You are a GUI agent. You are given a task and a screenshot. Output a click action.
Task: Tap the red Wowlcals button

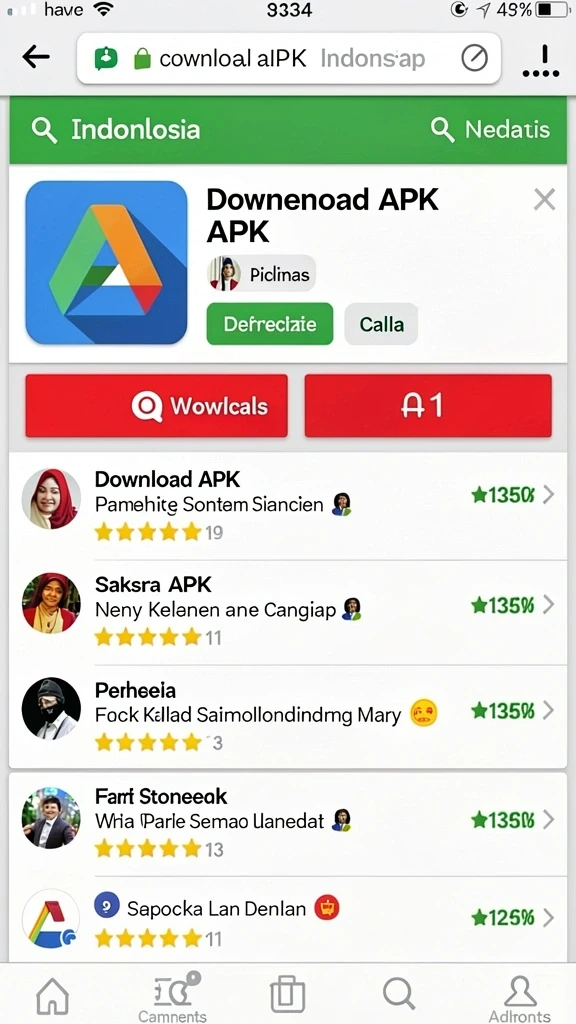click(x=157, y=406)
